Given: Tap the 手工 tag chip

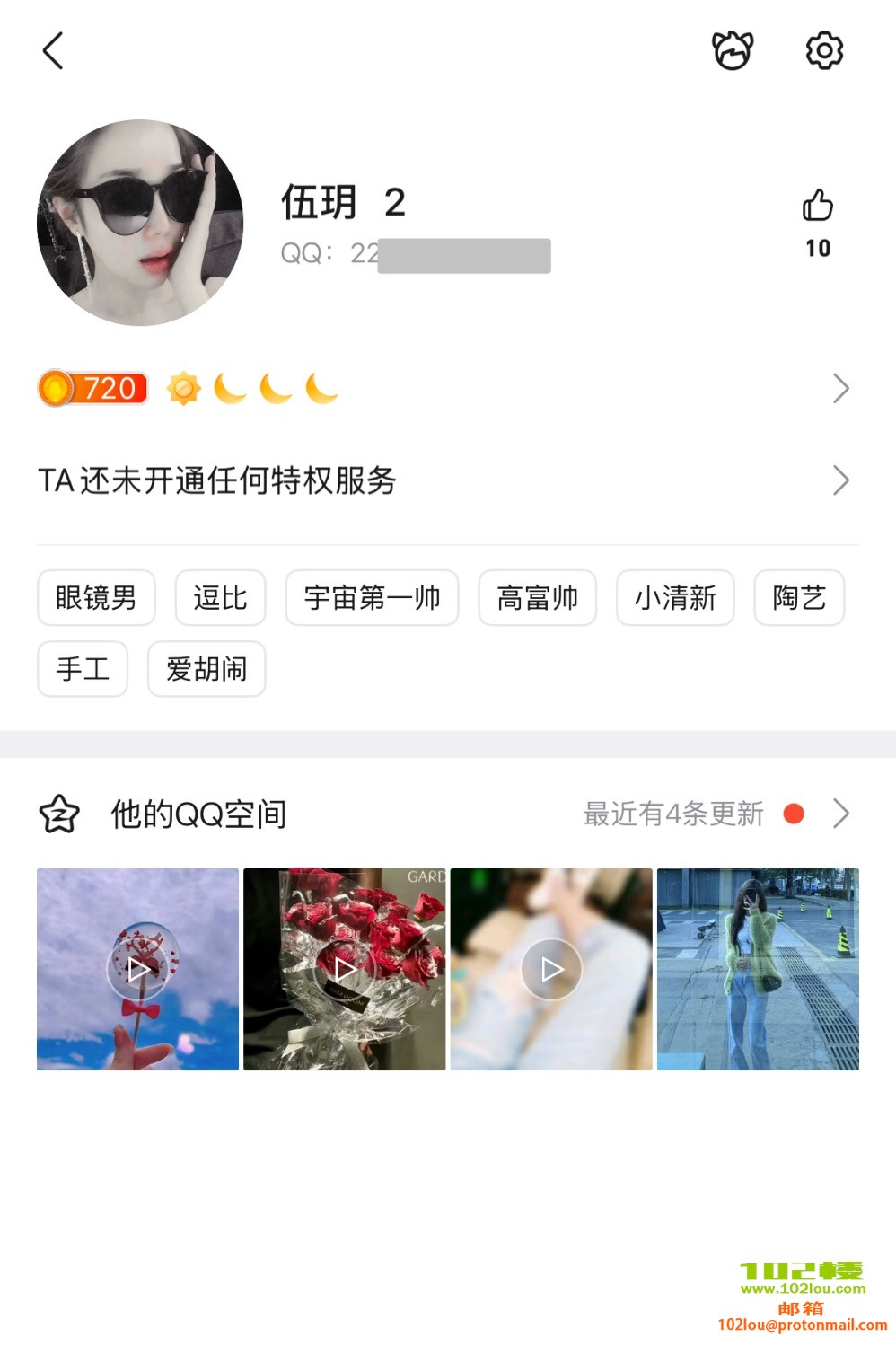Looking at the screenshot, I should pyautogui.click(x=83, y=669).
